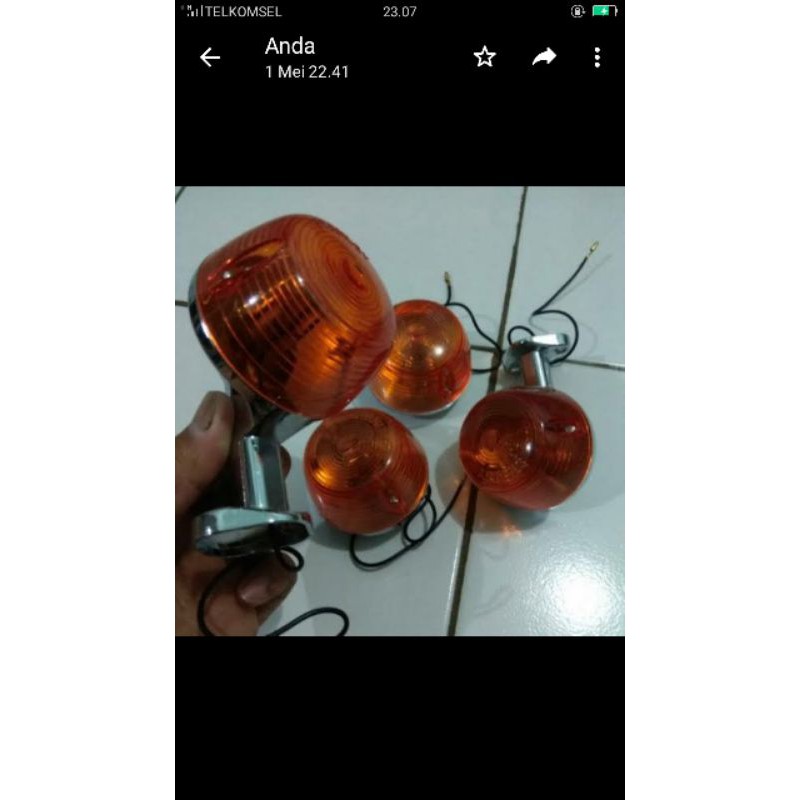Open the three-dot overflow menu

point(597,58)
